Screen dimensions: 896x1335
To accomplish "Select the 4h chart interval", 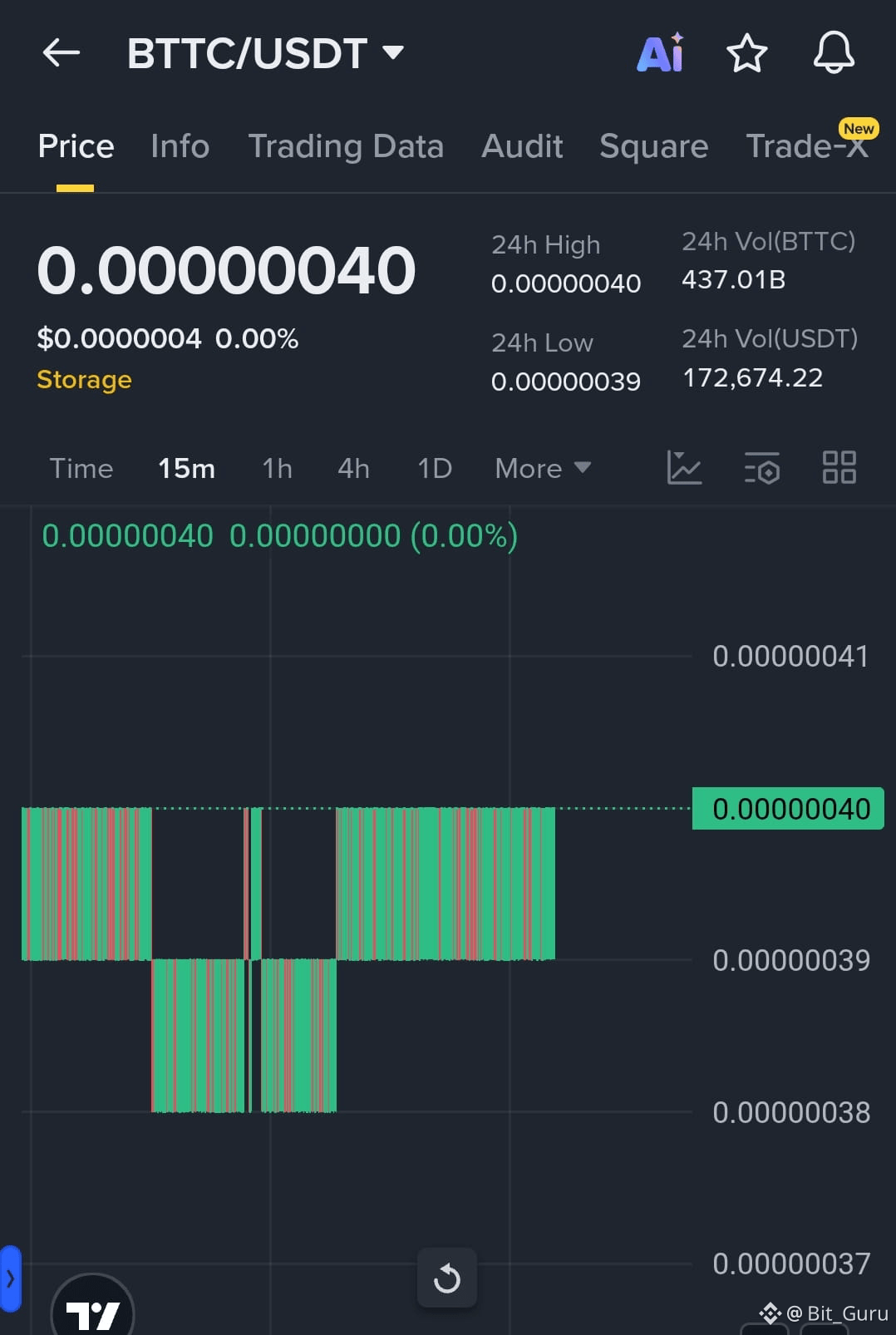I will (353, 469).
